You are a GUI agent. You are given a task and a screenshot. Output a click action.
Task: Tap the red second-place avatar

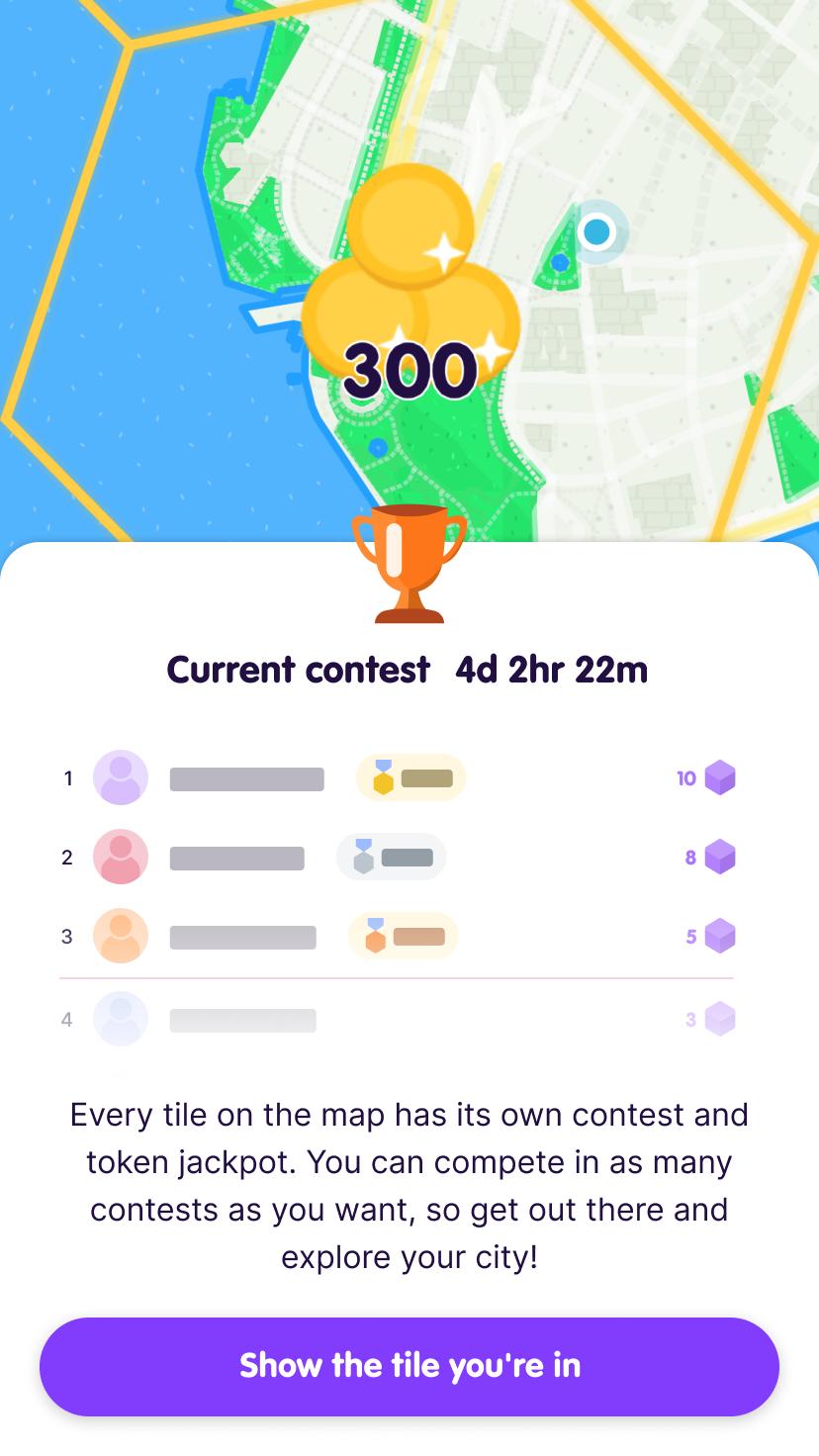pyautogui.click(x=121, y=857)
